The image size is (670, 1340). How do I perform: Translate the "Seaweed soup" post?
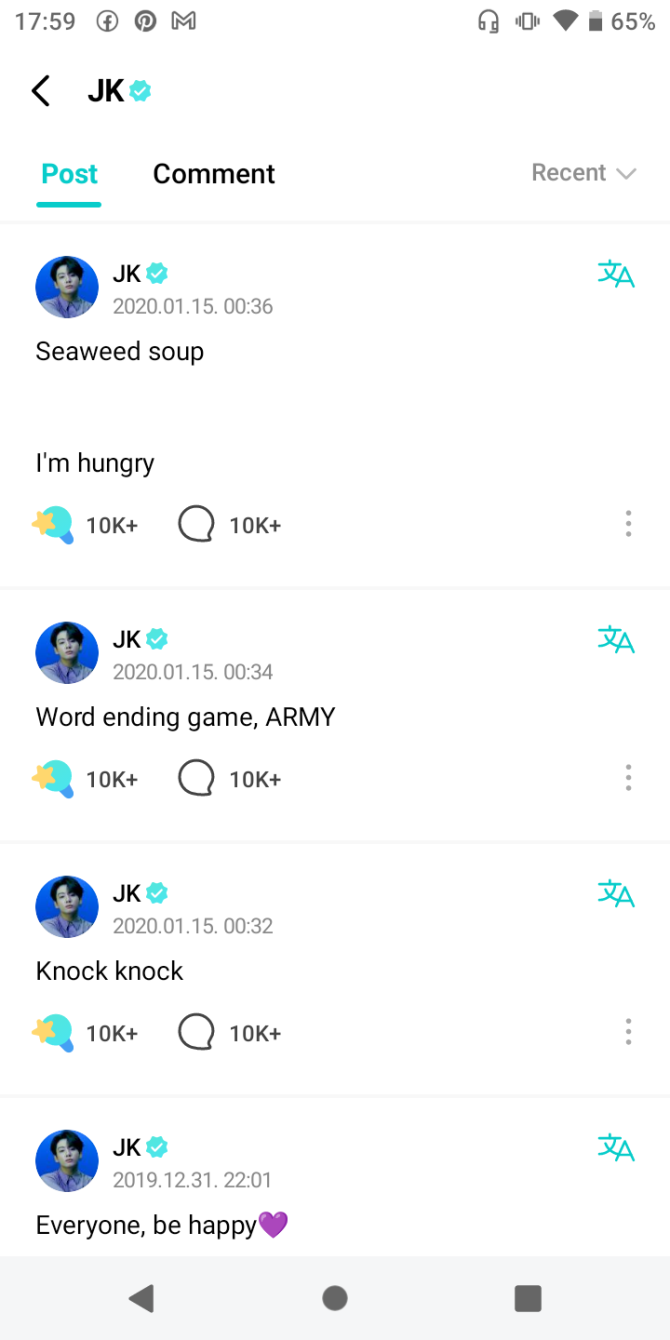(x=615, y=273)
